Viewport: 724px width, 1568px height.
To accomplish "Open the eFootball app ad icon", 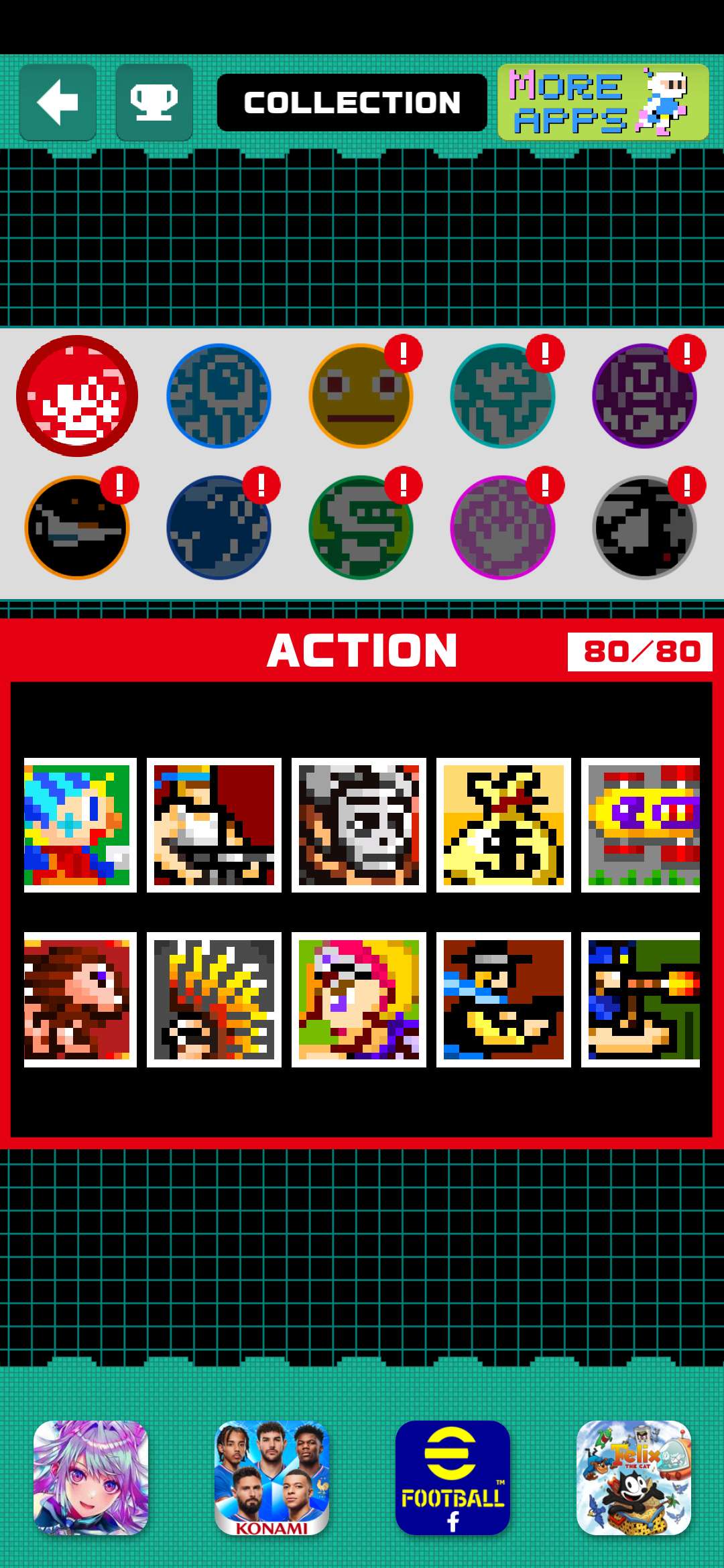I will point(452,1478).
